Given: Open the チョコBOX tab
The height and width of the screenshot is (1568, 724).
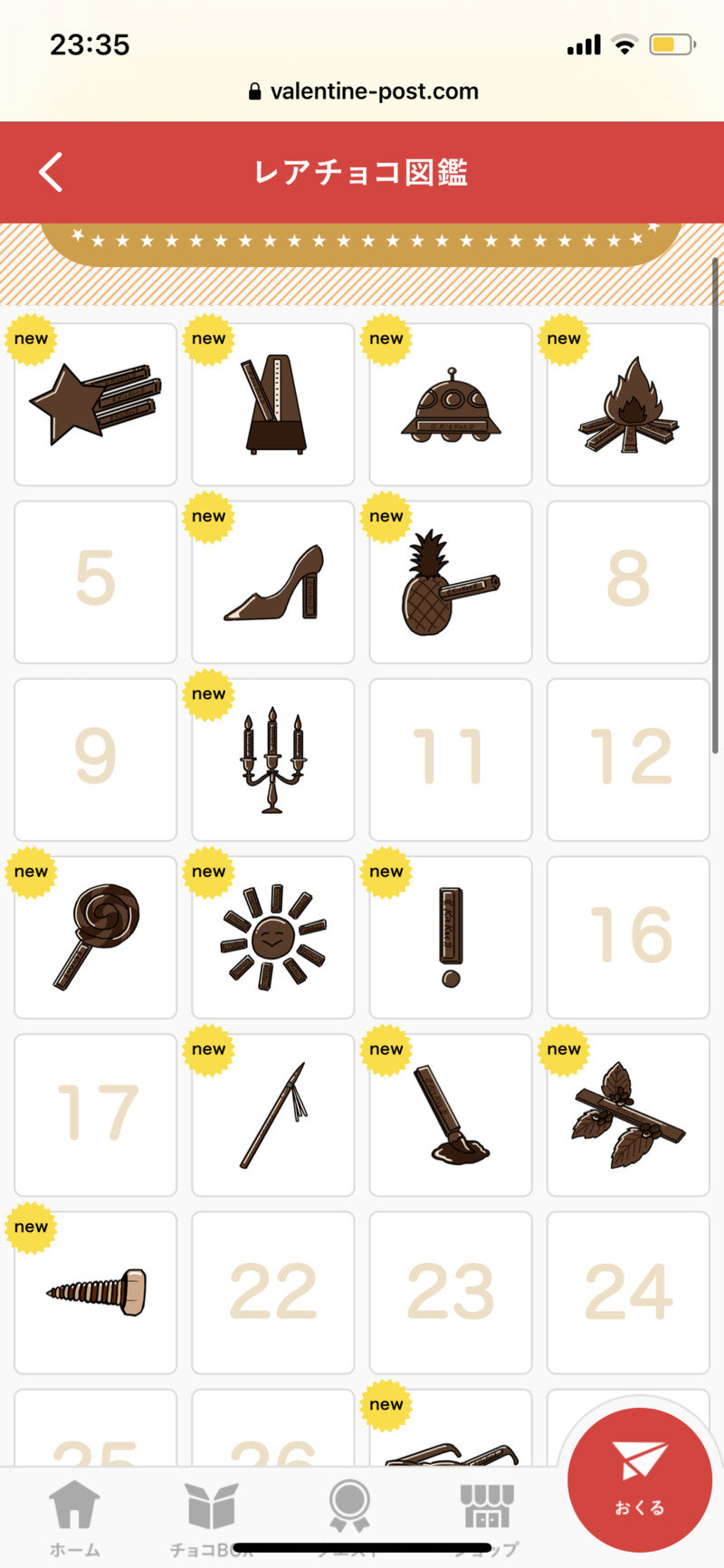Looking at the screenshot, I should pos(211,1517).
